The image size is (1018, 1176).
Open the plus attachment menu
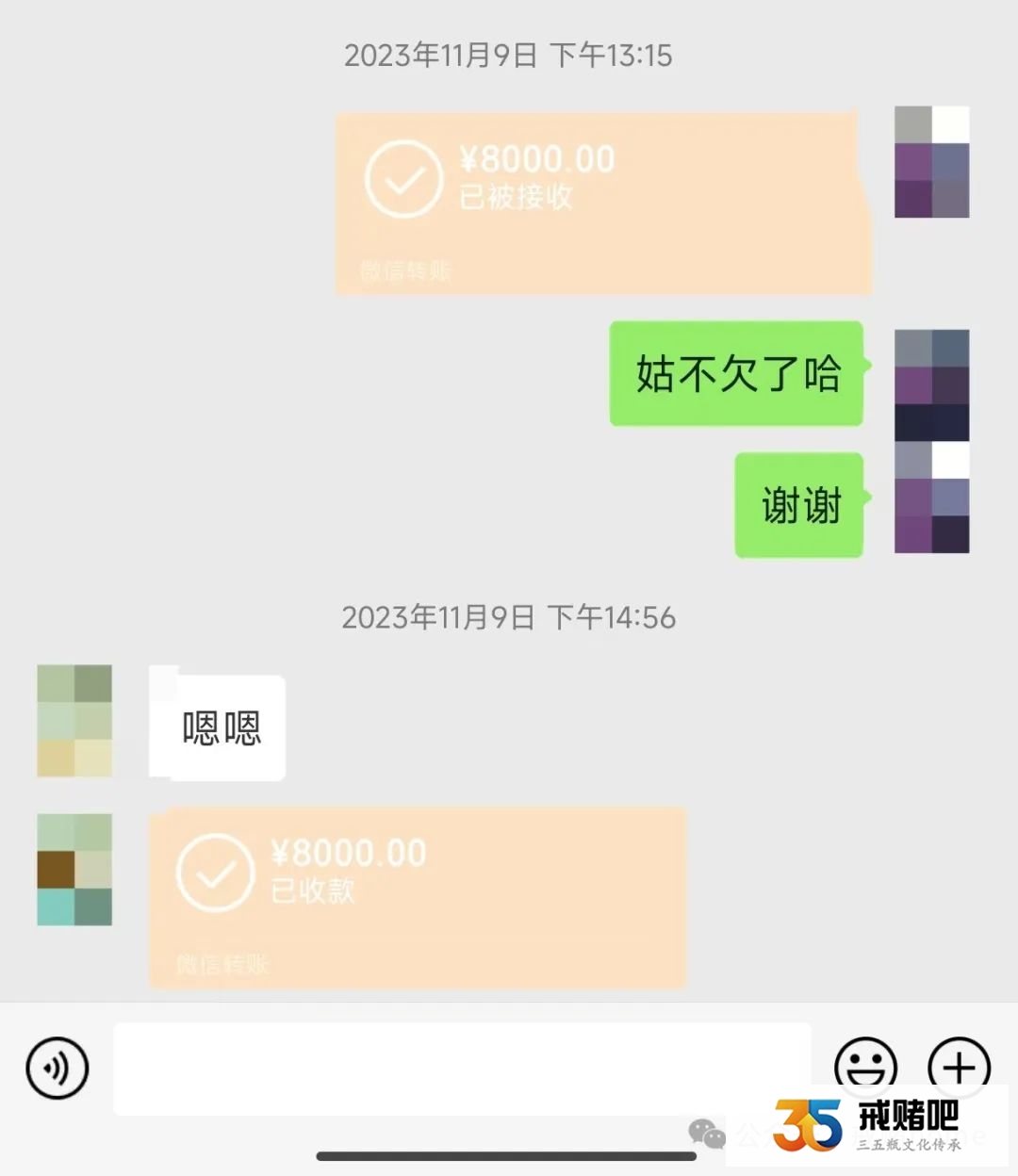click(959, 1066)
